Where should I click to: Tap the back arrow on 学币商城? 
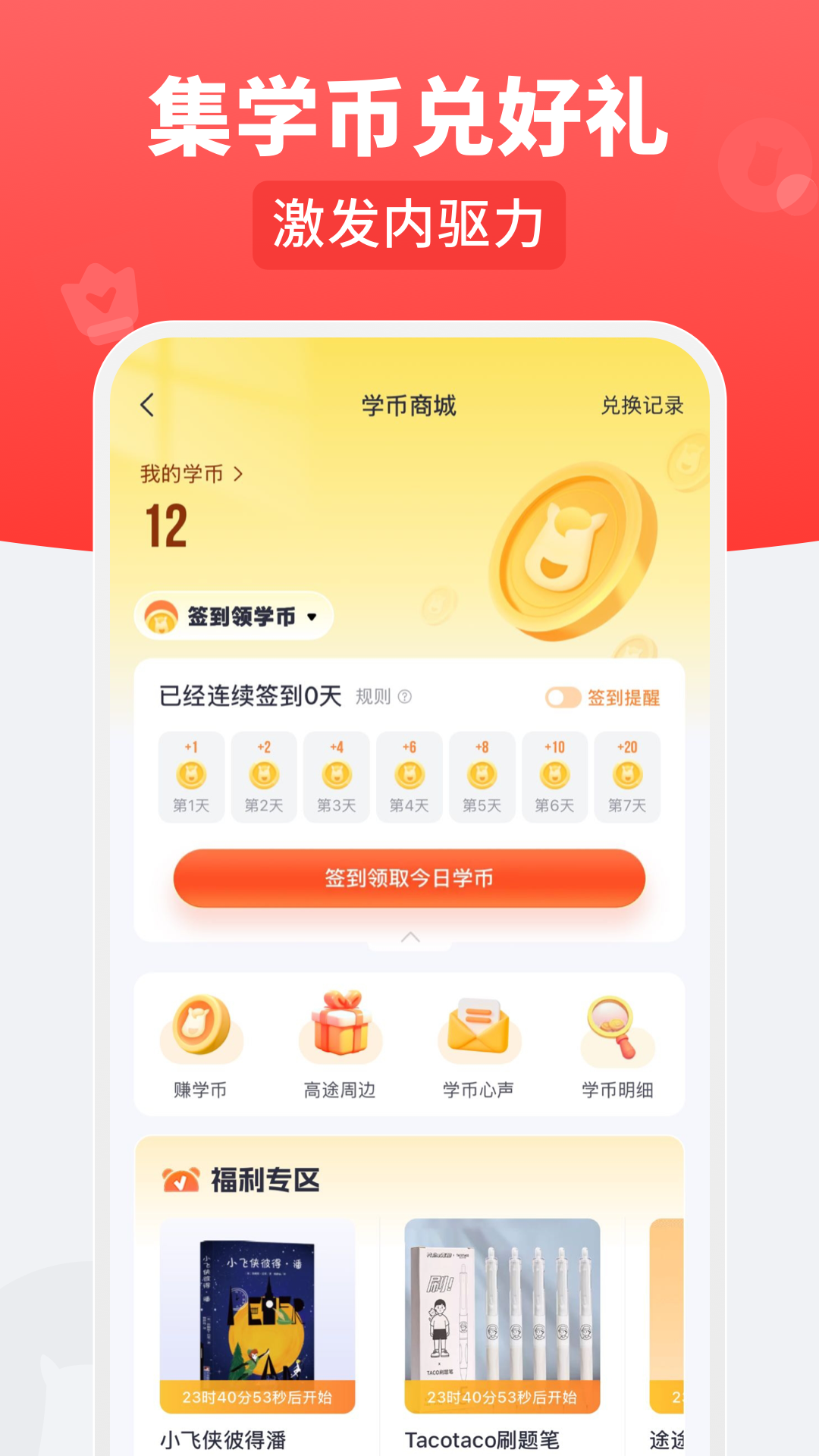[x=145, y=406]
